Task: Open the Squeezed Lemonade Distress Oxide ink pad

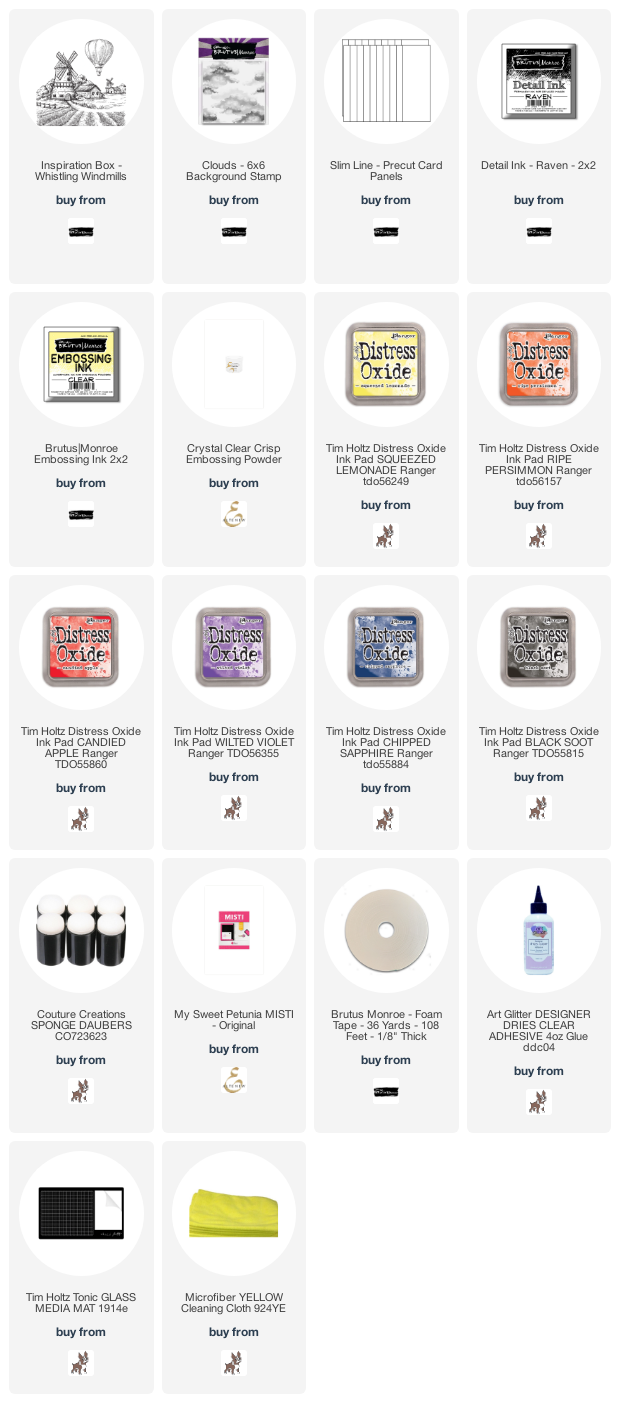Action: (386, 365)
